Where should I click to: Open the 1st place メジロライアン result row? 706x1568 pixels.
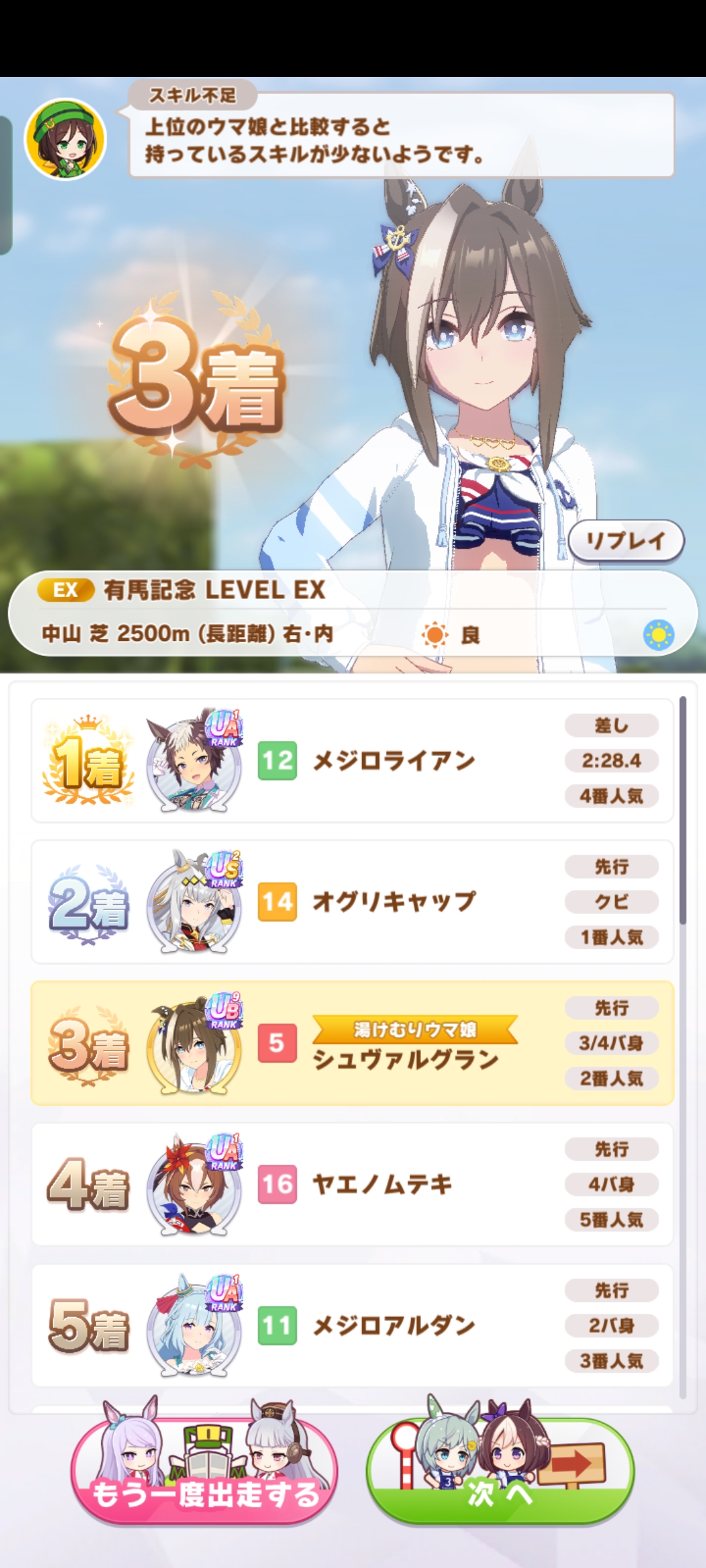tap(352, 760)
